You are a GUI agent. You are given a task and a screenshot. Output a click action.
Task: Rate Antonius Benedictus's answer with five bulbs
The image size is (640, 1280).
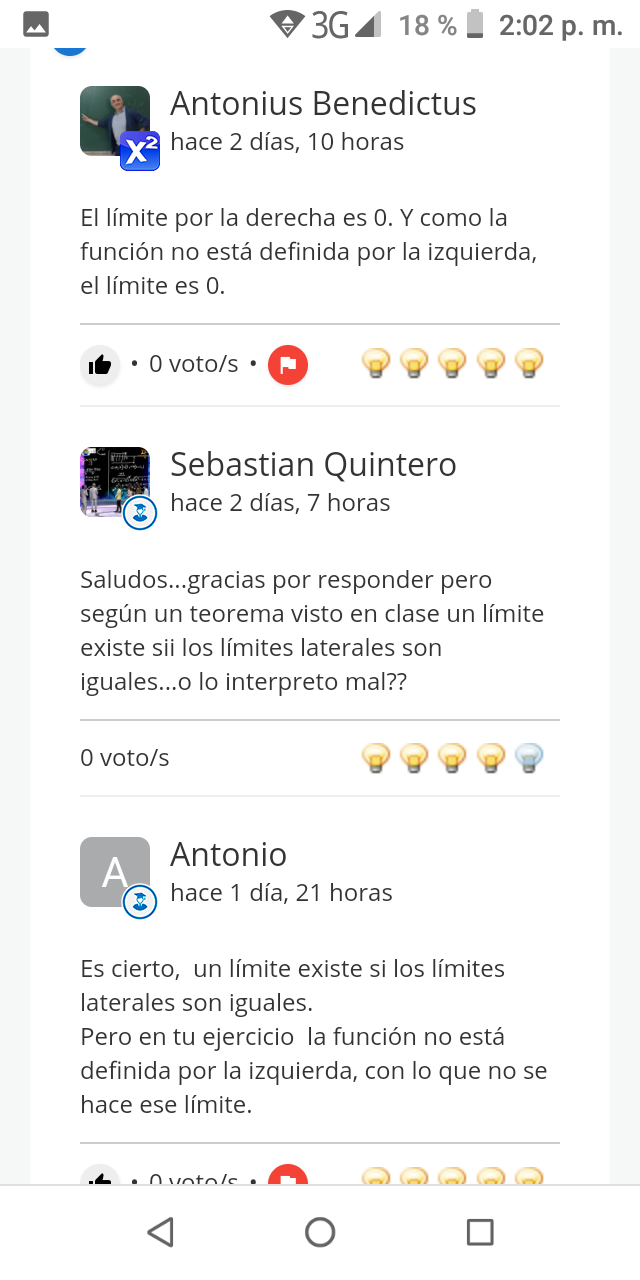tap(529, 363)
